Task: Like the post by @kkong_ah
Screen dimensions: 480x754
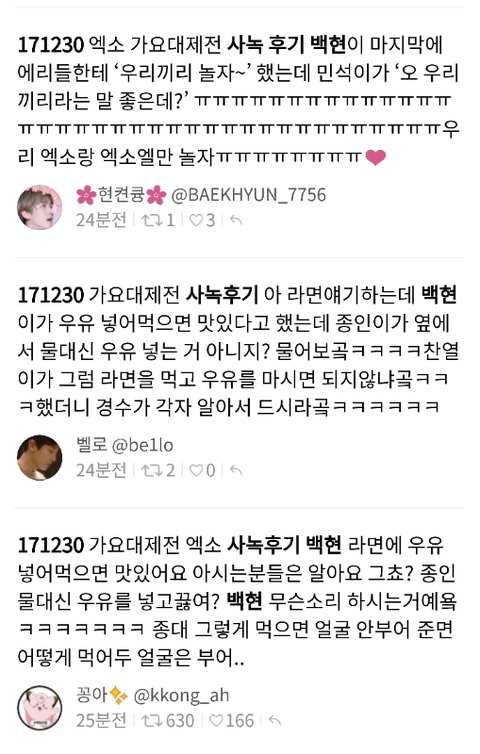Action: point(231,720)
